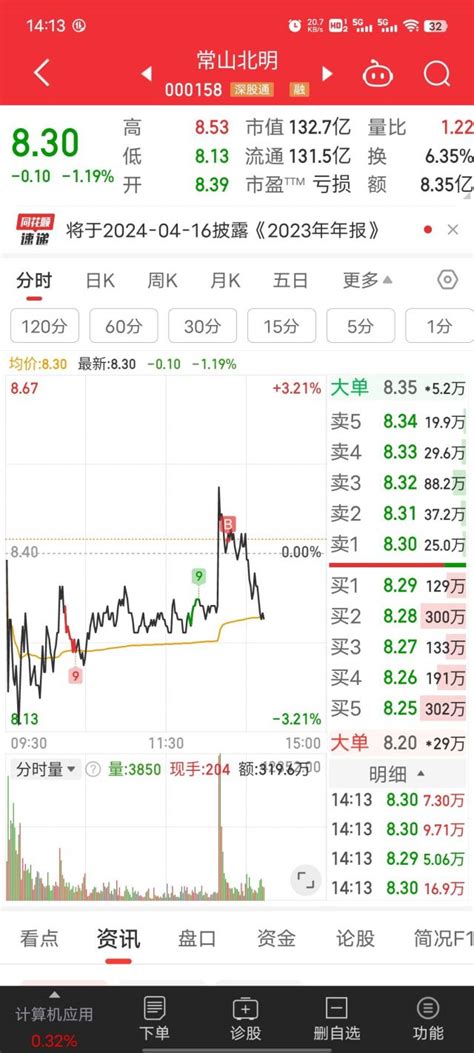The height and width of the screenshot is (1053, 474).
Task: Select the 15分 interval chip
Action: click(281, 326)
